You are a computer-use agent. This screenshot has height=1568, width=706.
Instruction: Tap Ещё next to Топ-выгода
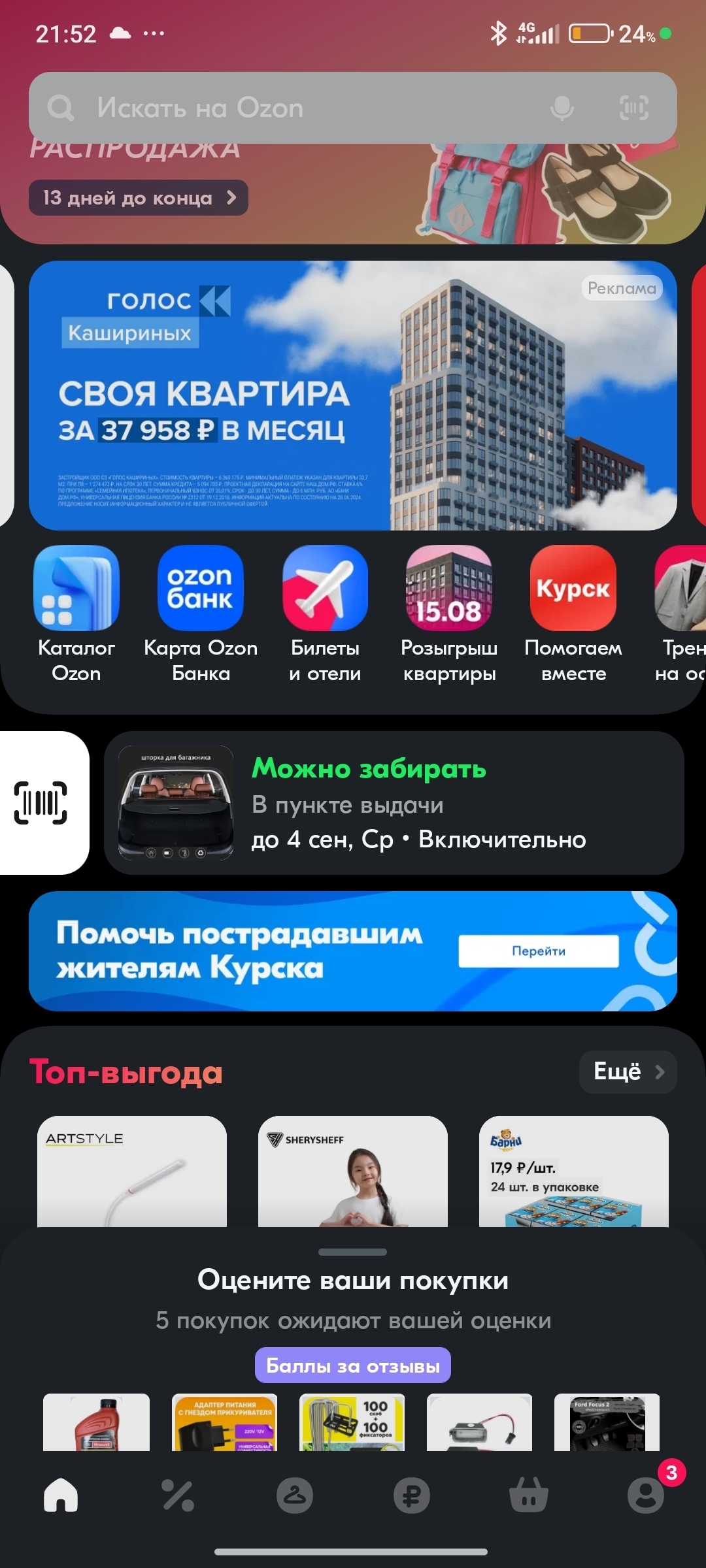pyautogui.click(x=628, y=1071)
